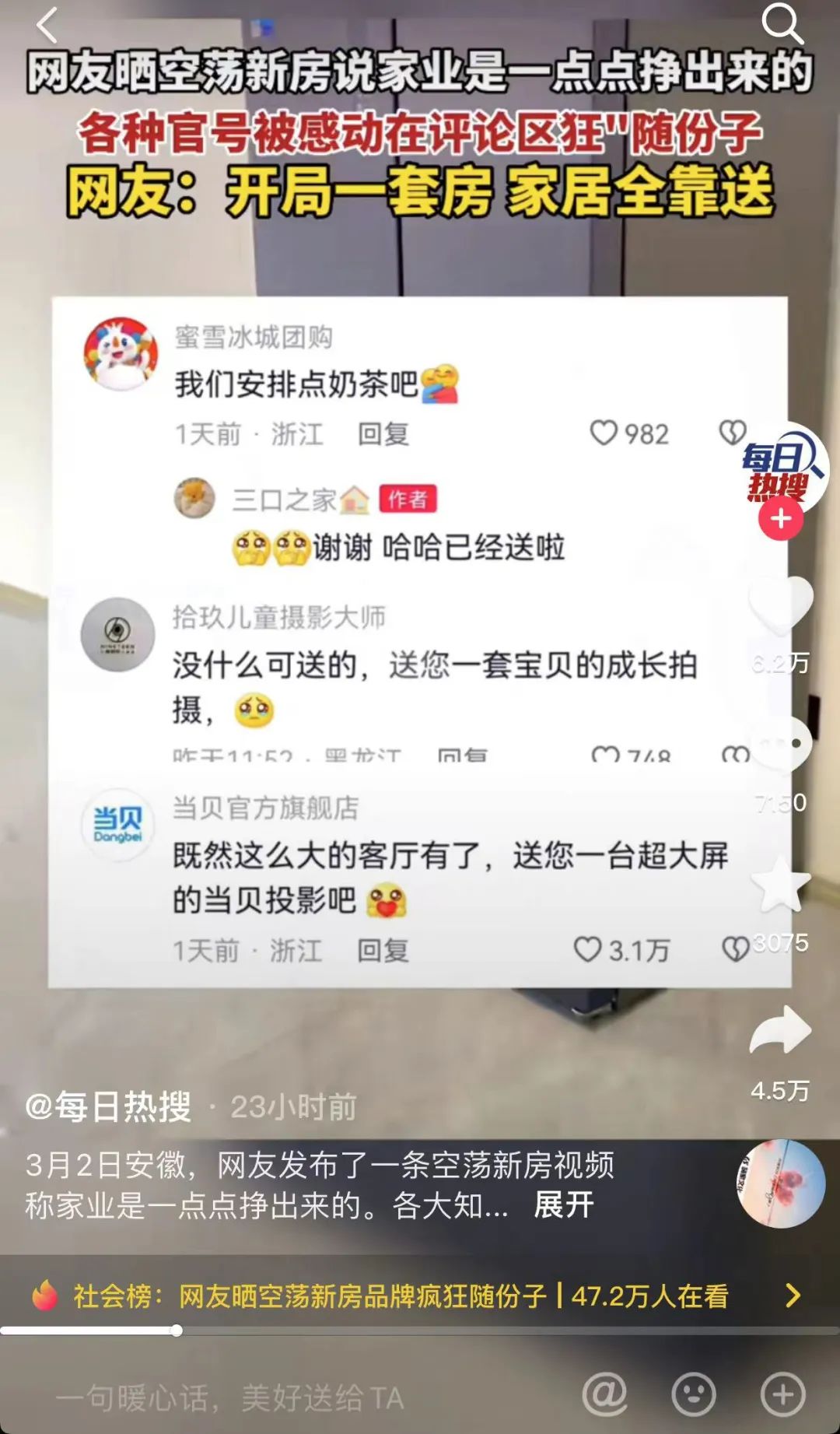Follow 每日热搜 with the red plus

click(781, 519)
